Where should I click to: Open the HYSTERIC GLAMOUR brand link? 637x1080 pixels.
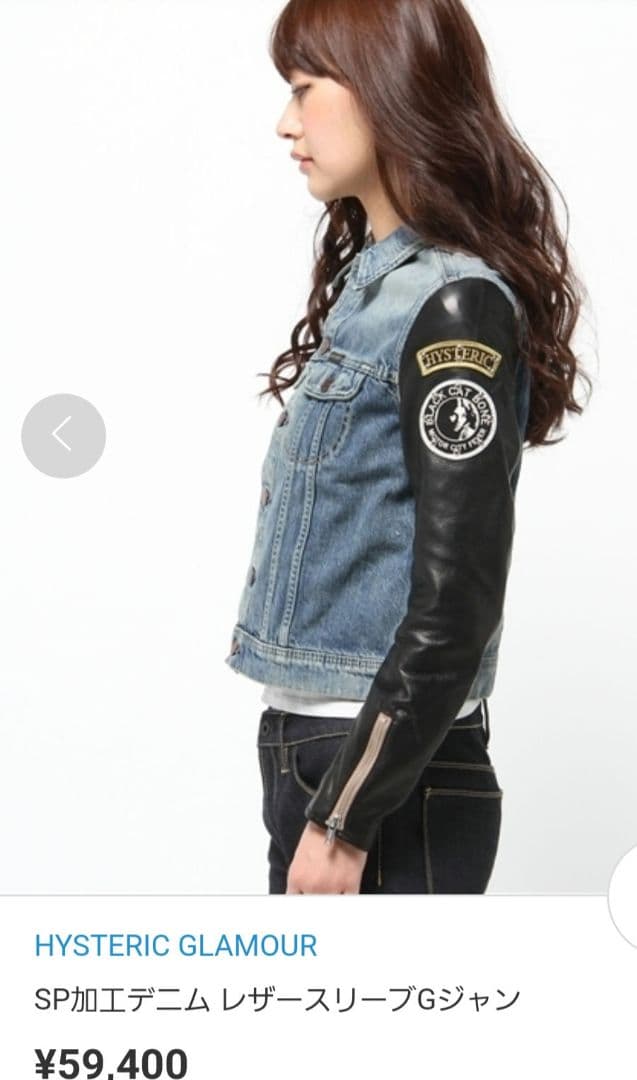pyautogui.click(x=175, y=944)
